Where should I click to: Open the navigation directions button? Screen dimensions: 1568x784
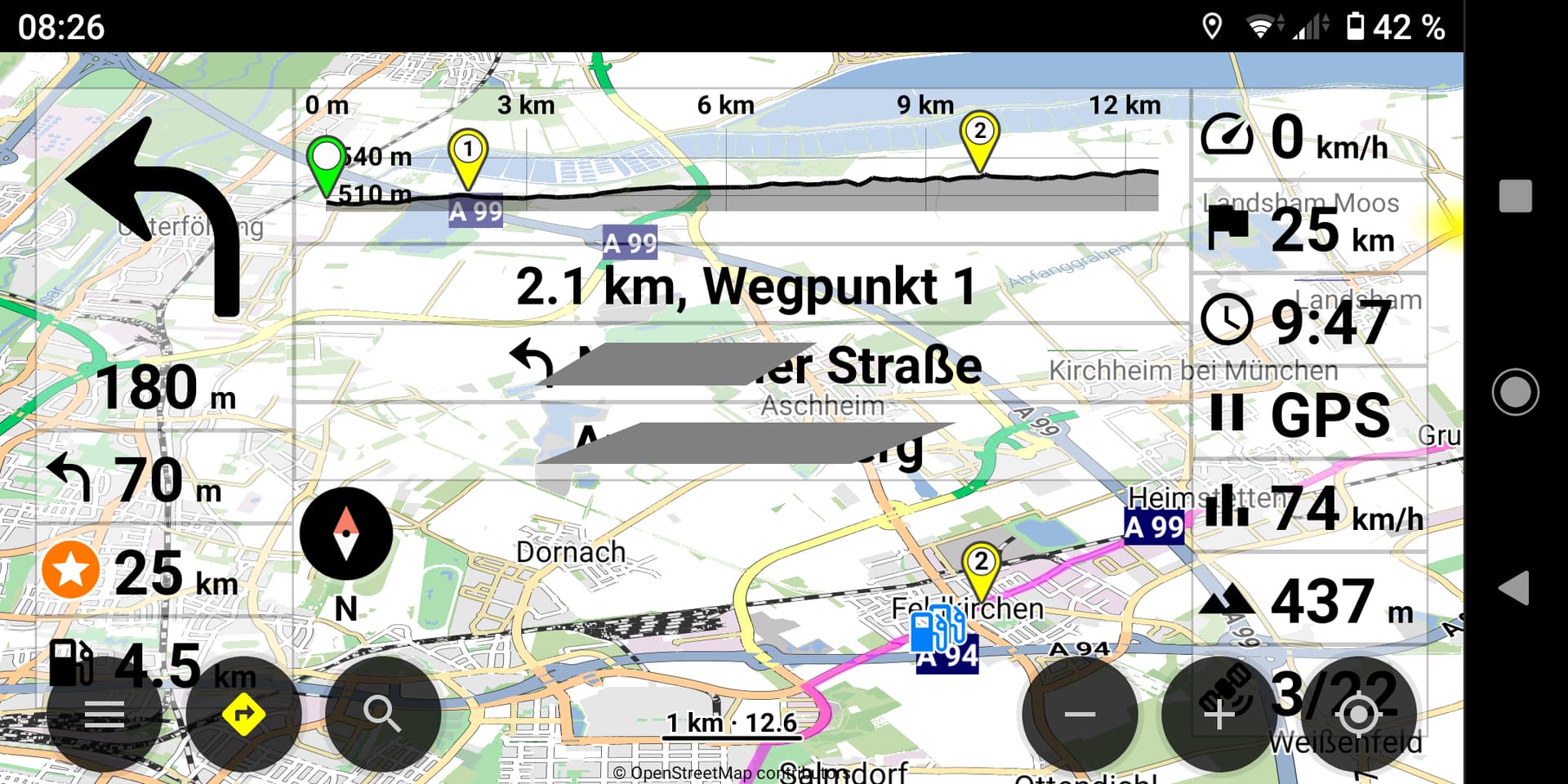243,715
